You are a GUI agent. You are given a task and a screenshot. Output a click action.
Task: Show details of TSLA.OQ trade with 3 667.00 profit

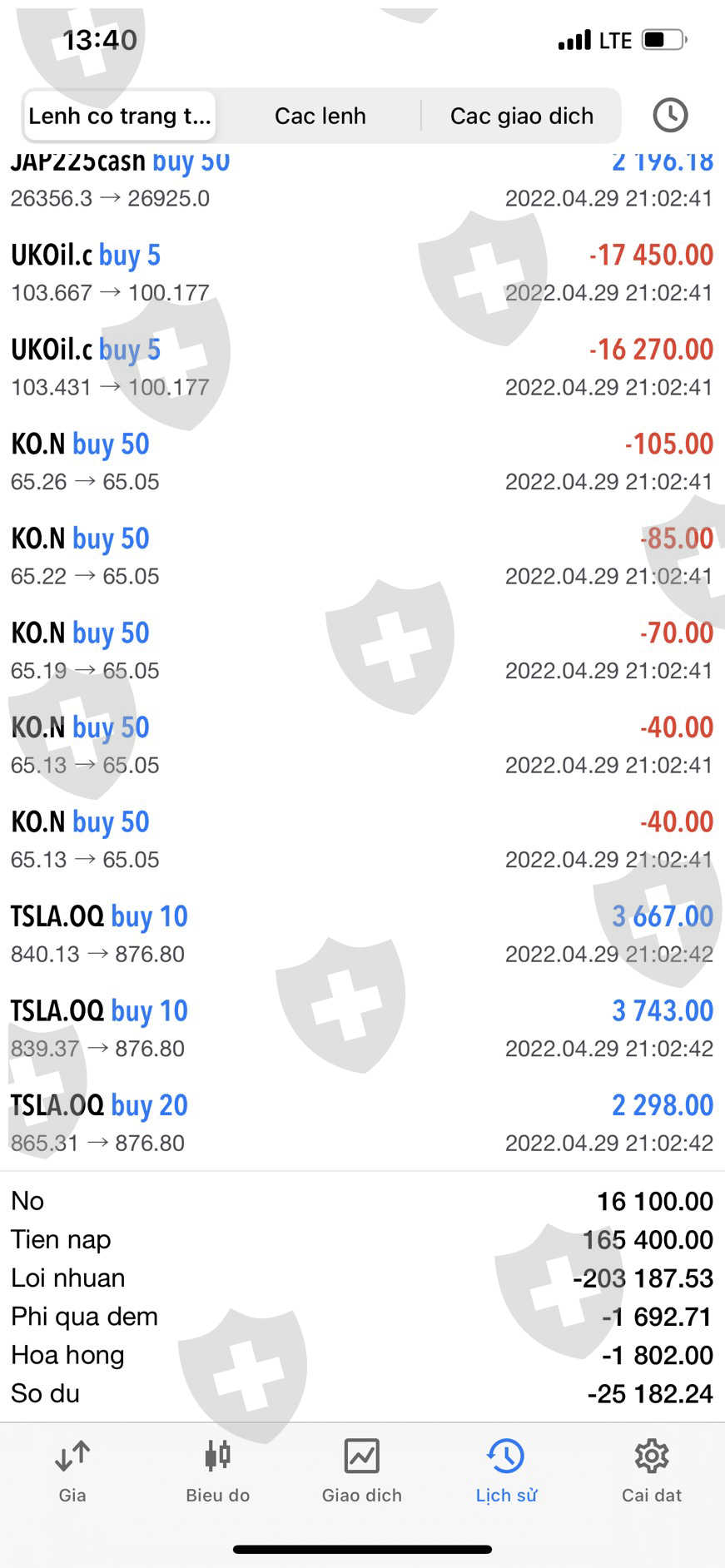[362, 934]
